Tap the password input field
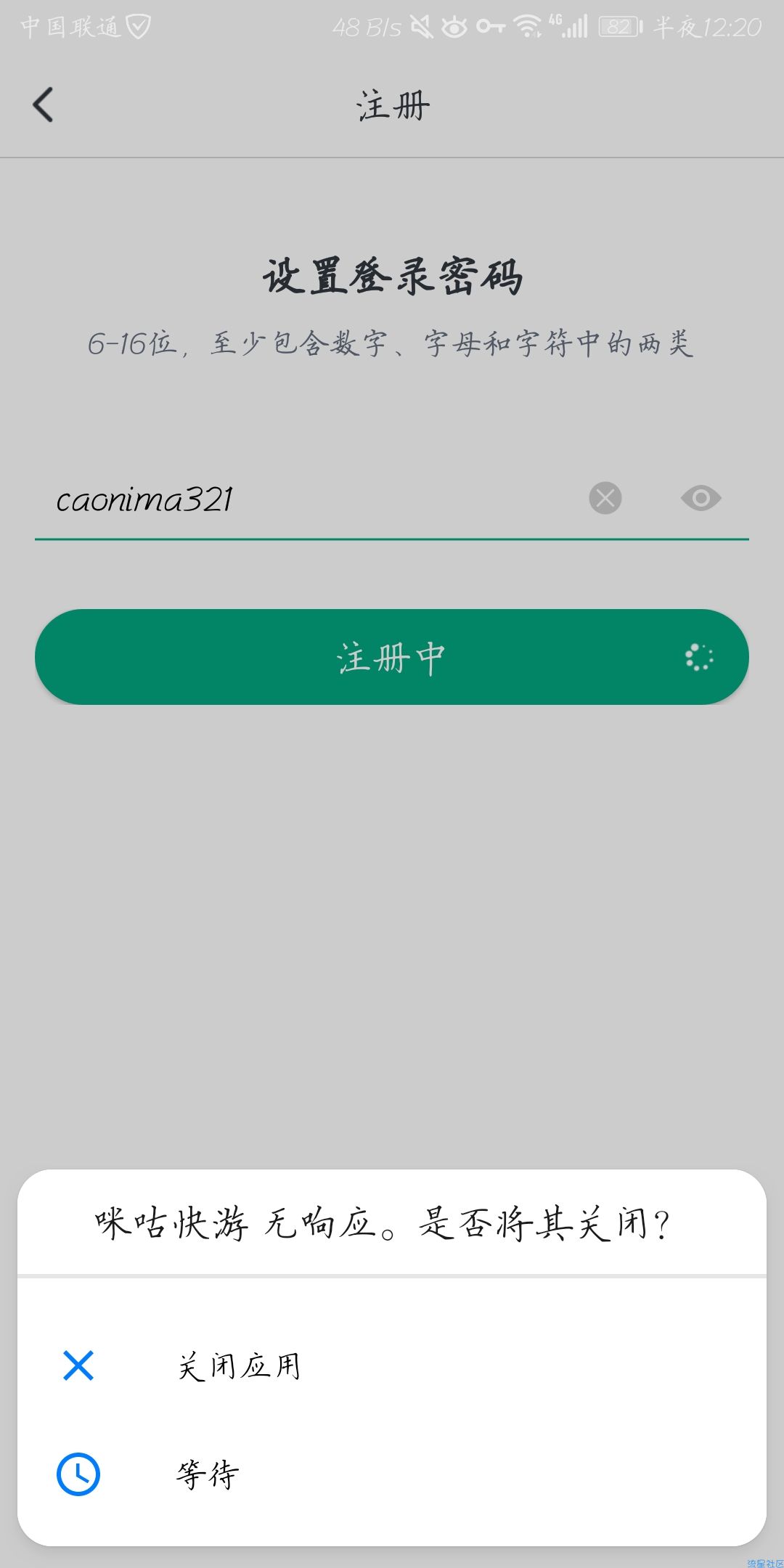 click(305, 499)
